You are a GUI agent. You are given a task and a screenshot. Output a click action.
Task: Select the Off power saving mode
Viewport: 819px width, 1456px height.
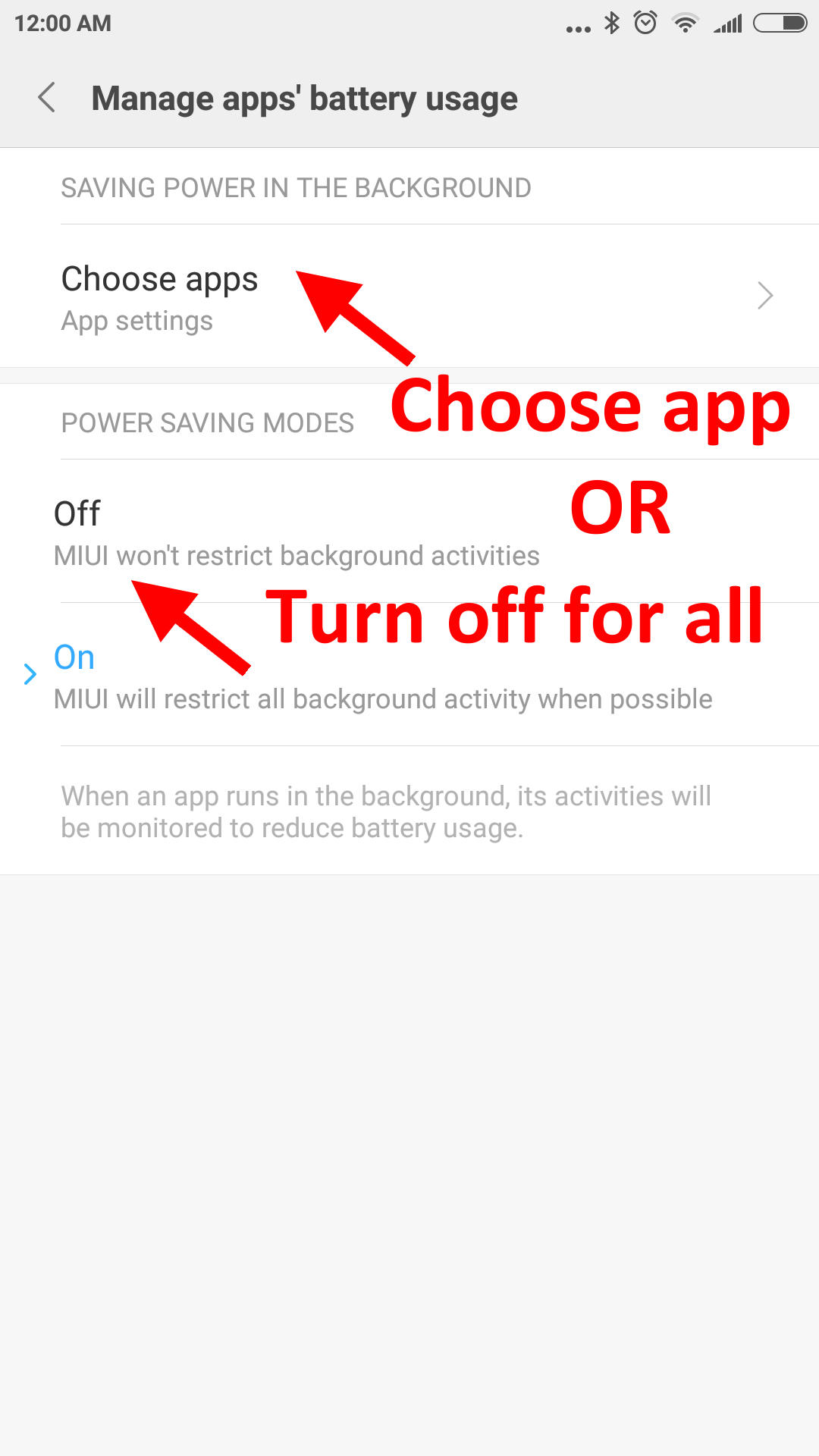click(x=296, y=533)
